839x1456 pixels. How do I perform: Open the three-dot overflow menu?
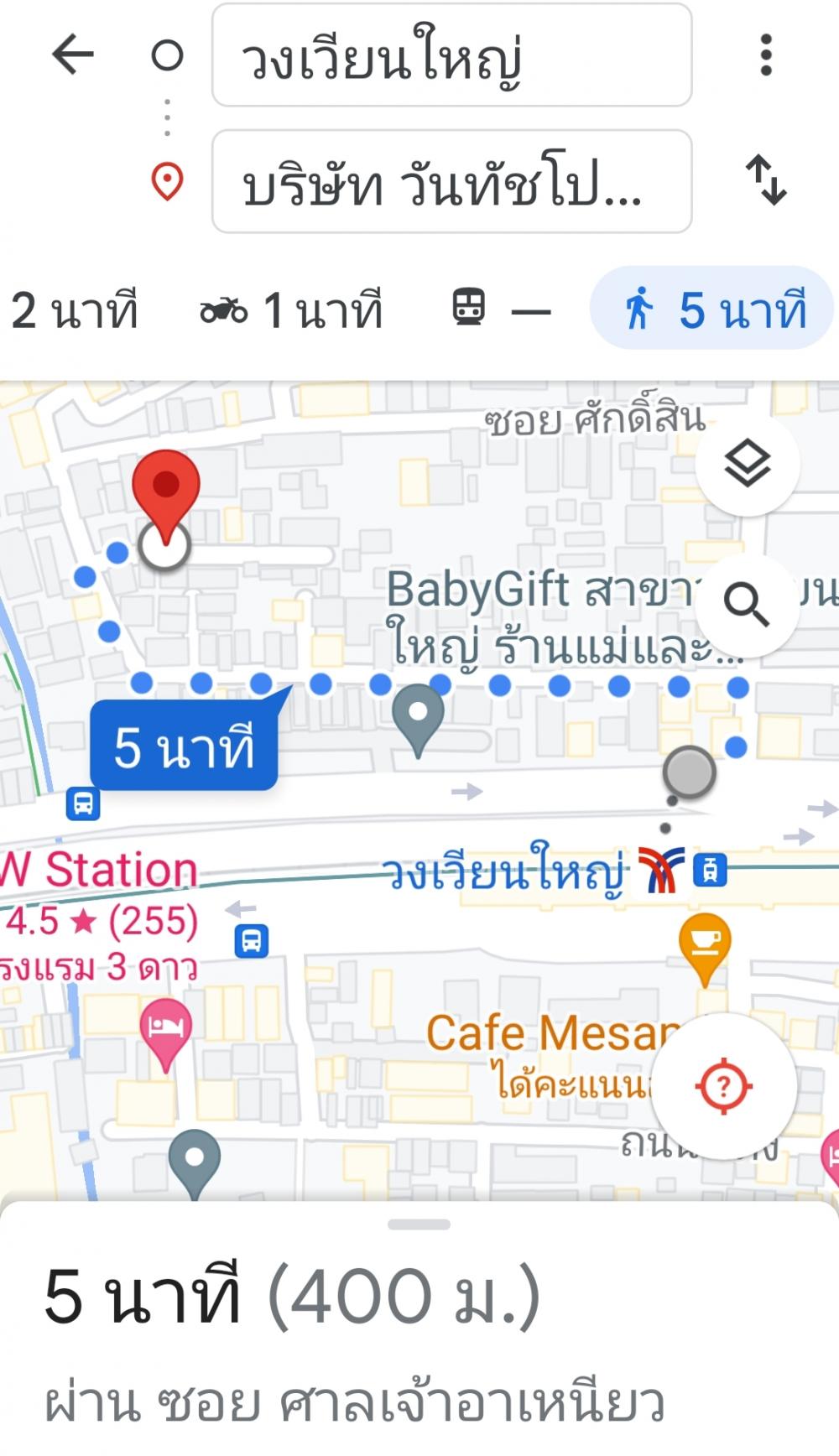pos(765,55)
